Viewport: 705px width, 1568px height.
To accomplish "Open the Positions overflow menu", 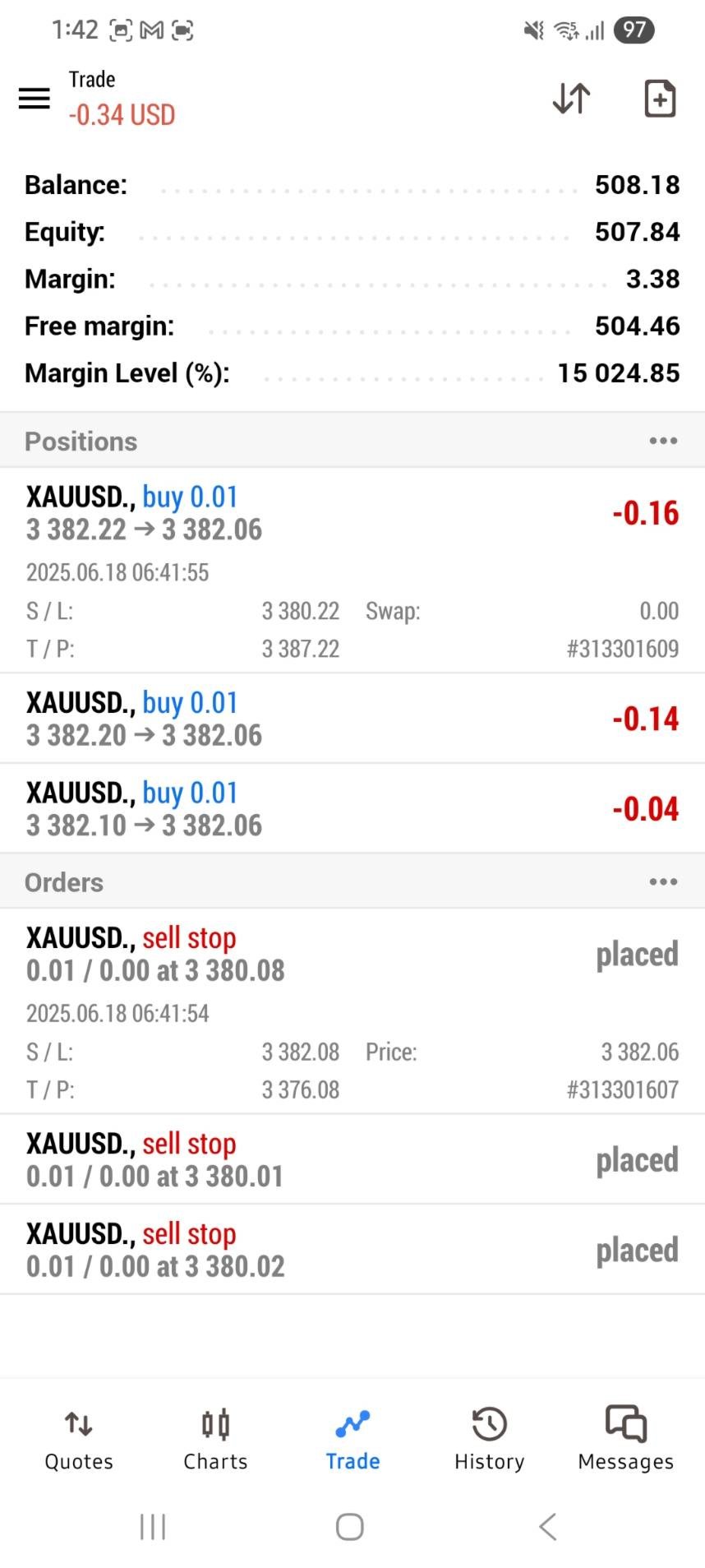I will tap(663, 441).
